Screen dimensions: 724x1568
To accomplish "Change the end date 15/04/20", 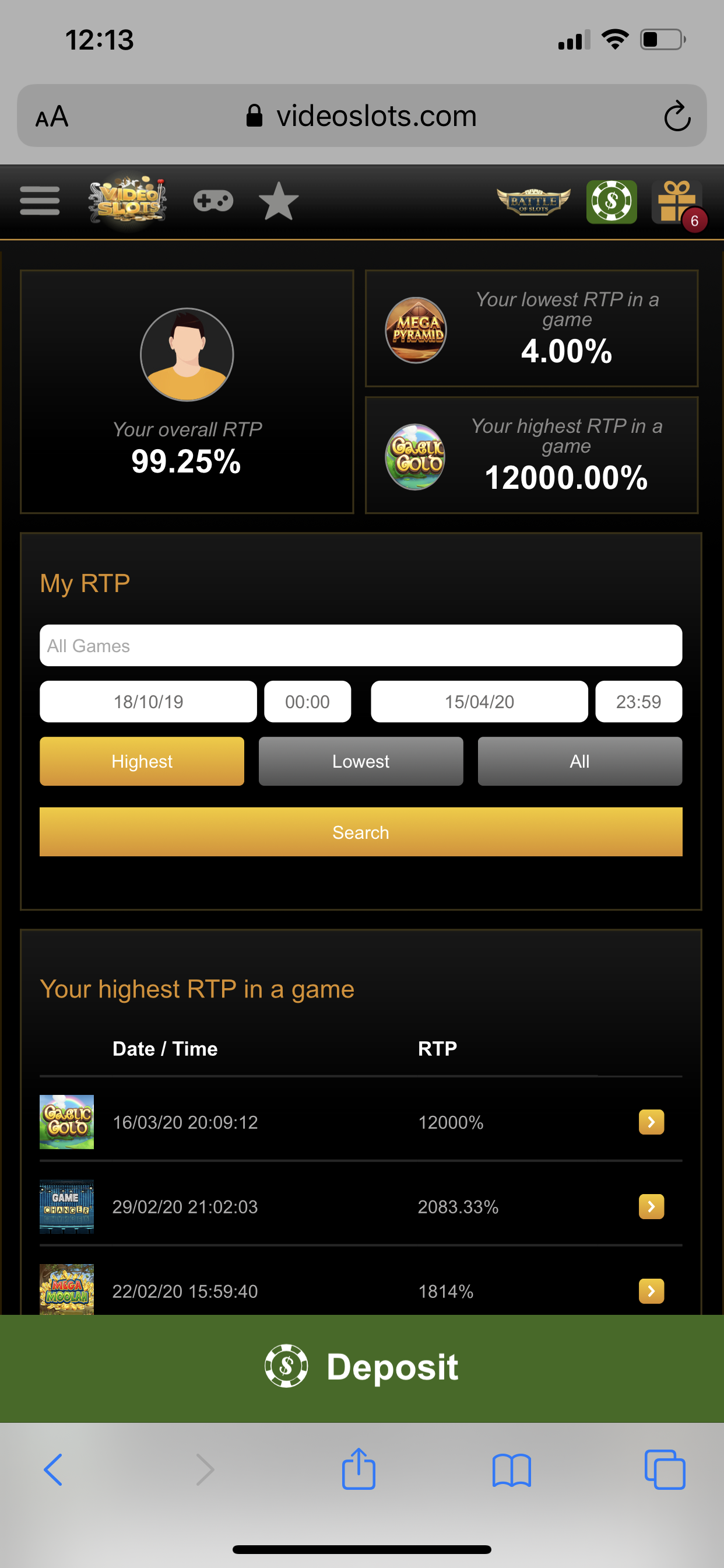I will point(479,701).
